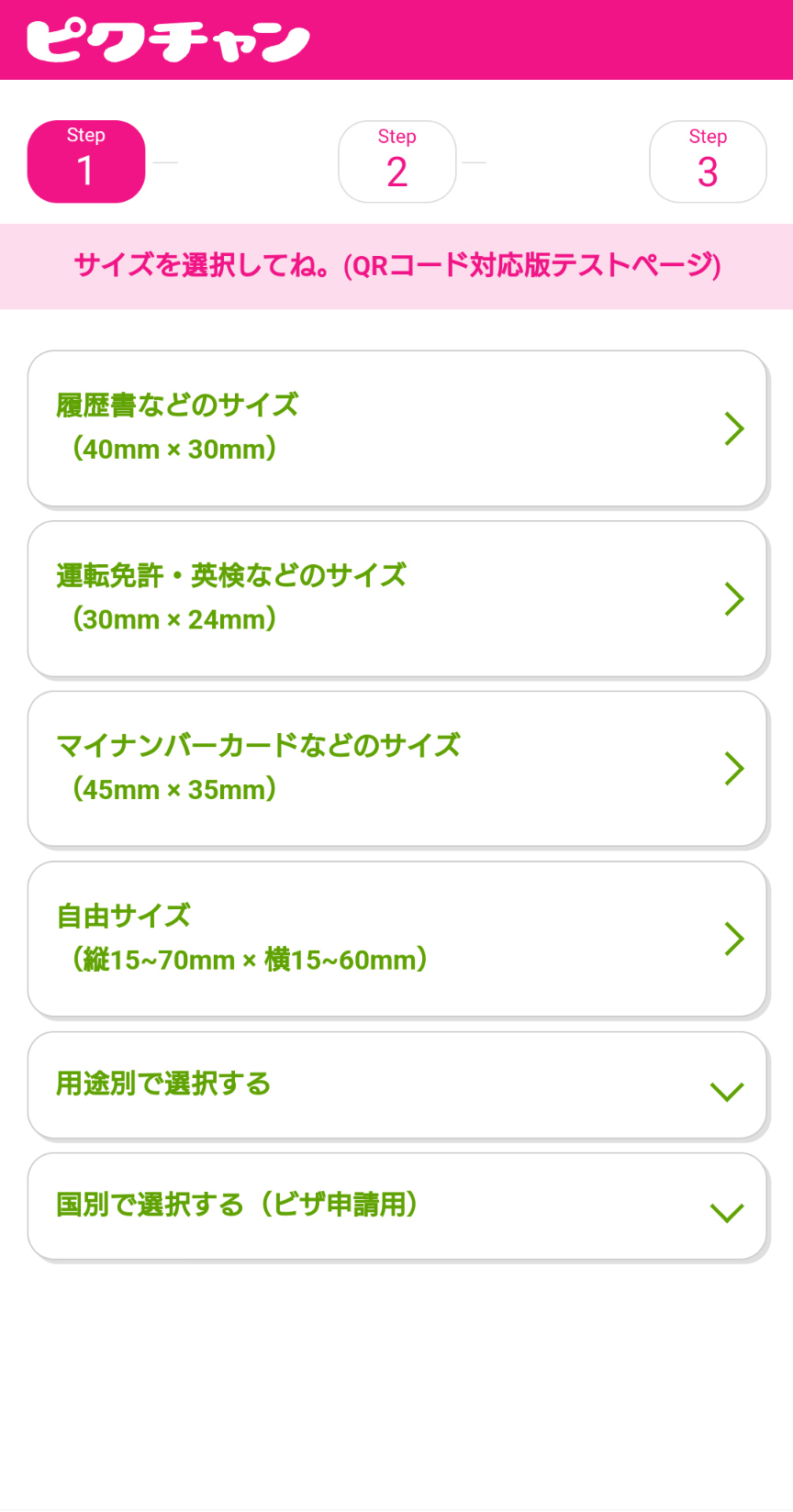This screenshot has height=1512, width=793.
Task: Expand 国別で選択する（ビザ申請用）section
Action: 396,1206
